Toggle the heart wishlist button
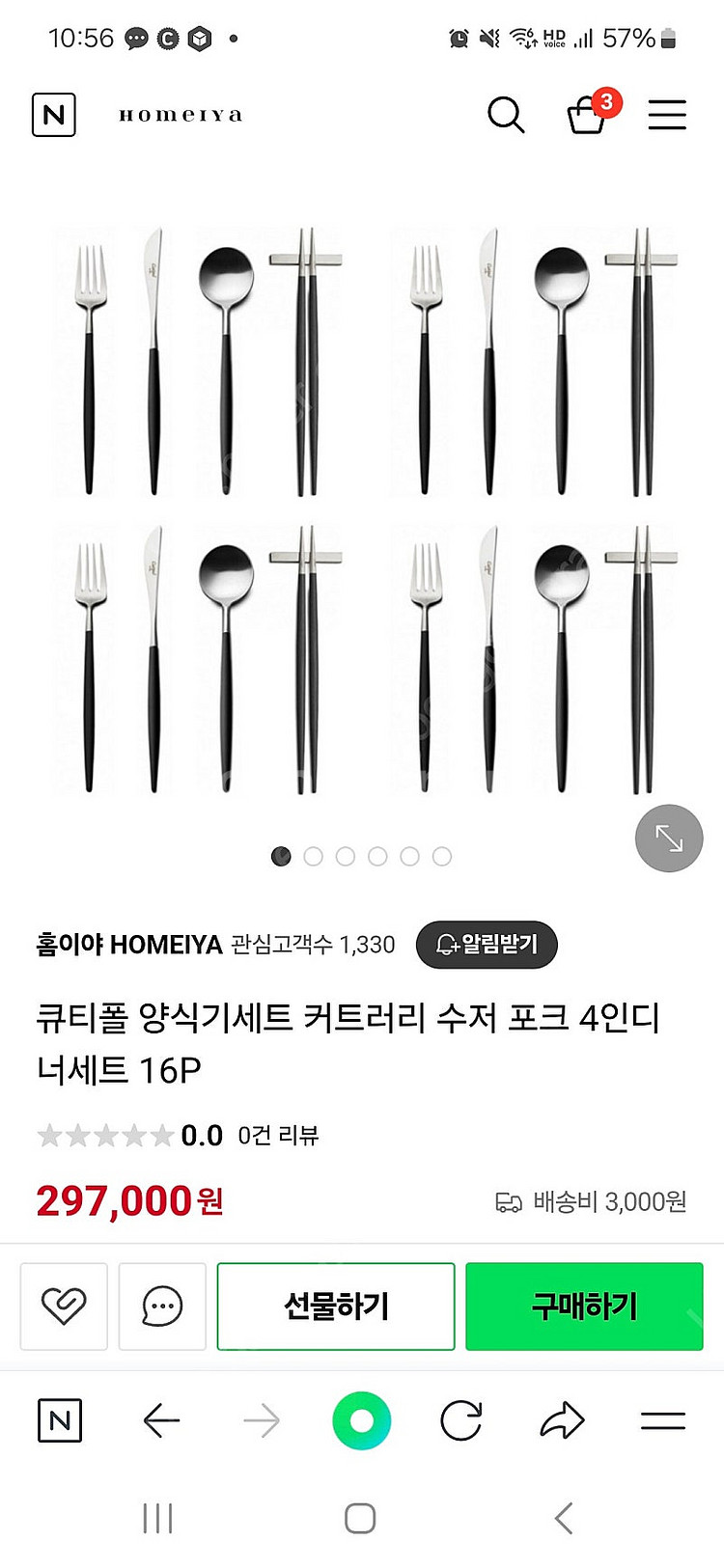724x1568 pixels. pos(64,1306)
